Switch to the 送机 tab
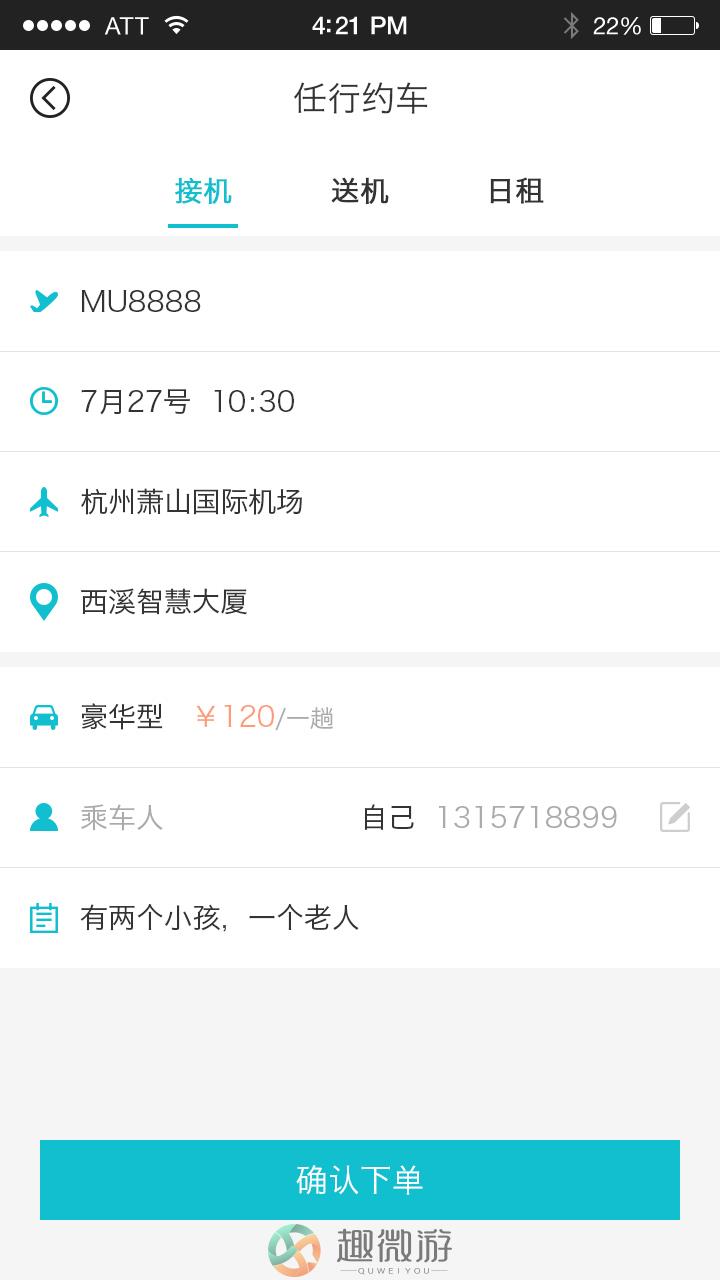 point(360,191)
